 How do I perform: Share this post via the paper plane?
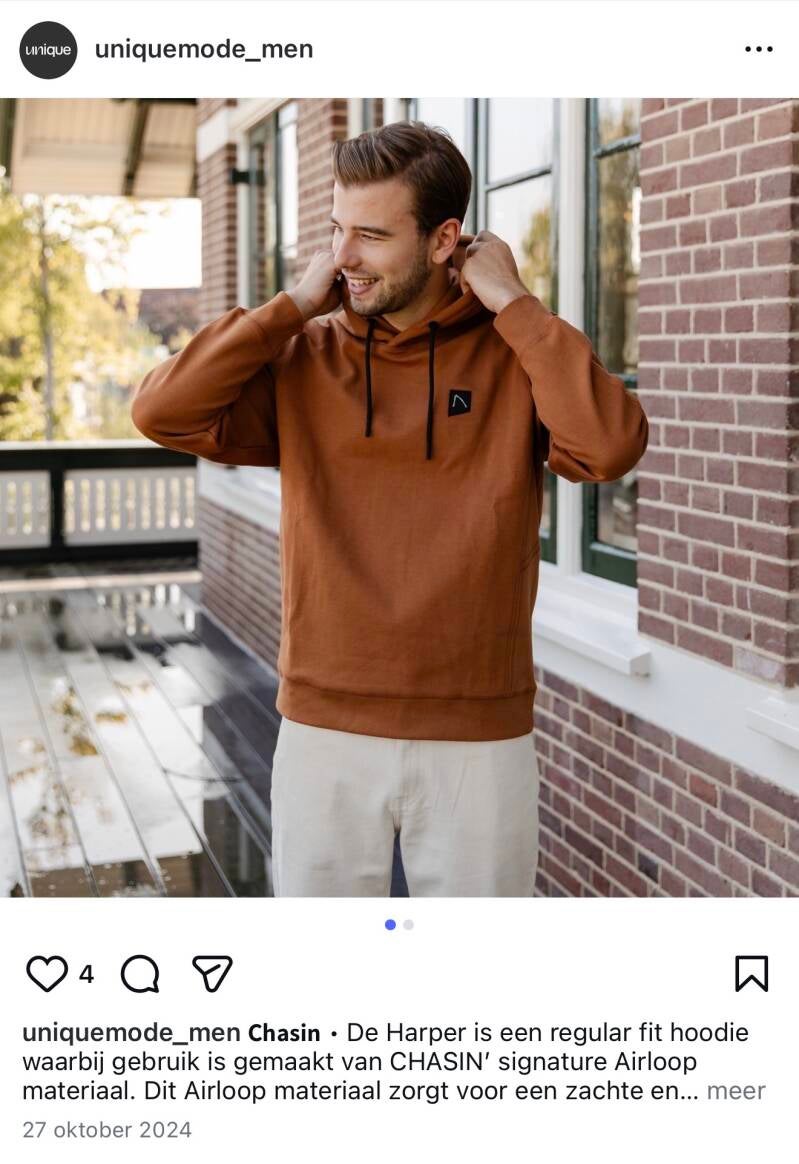[x=212, y=973]
